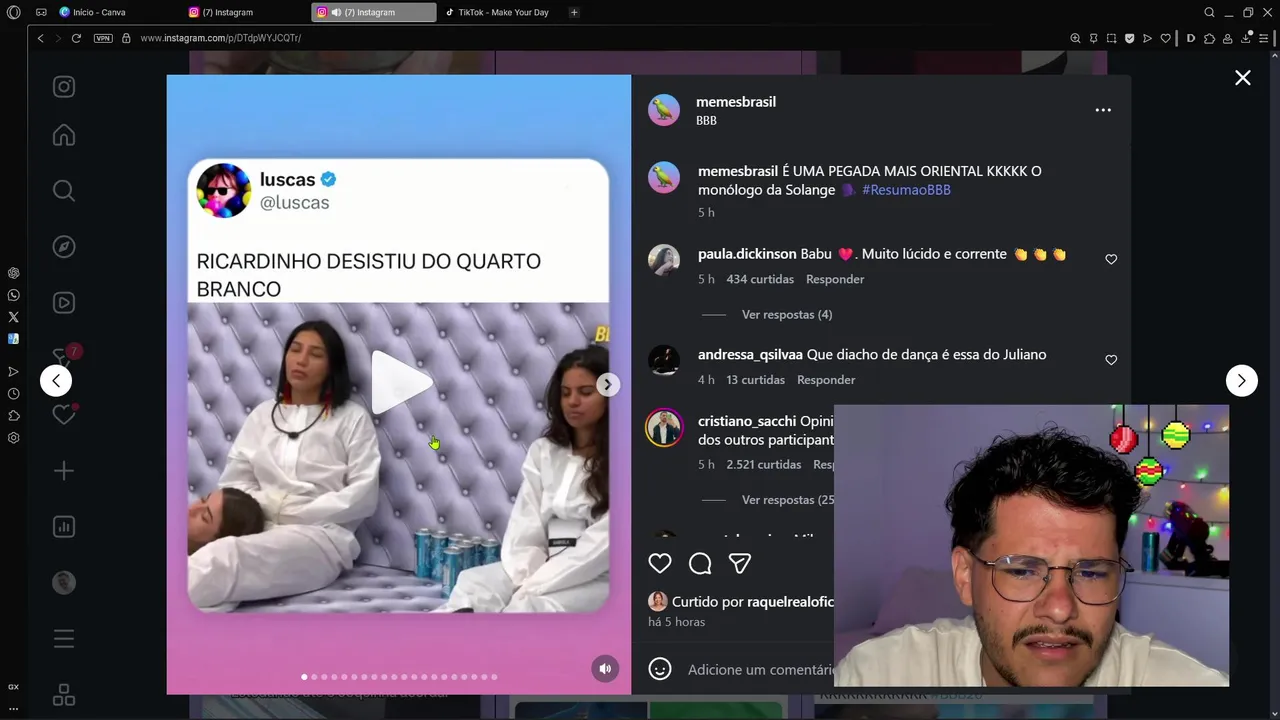Share the post via send icon
The width and height of the screenshot is (1280, 720).
(x=740, y=564)
